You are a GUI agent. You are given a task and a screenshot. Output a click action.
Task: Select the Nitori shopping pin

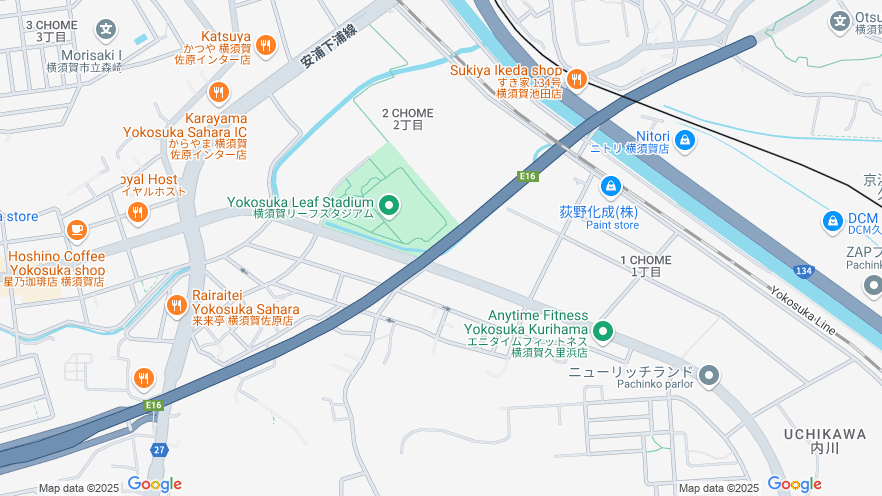click(685, 139)
